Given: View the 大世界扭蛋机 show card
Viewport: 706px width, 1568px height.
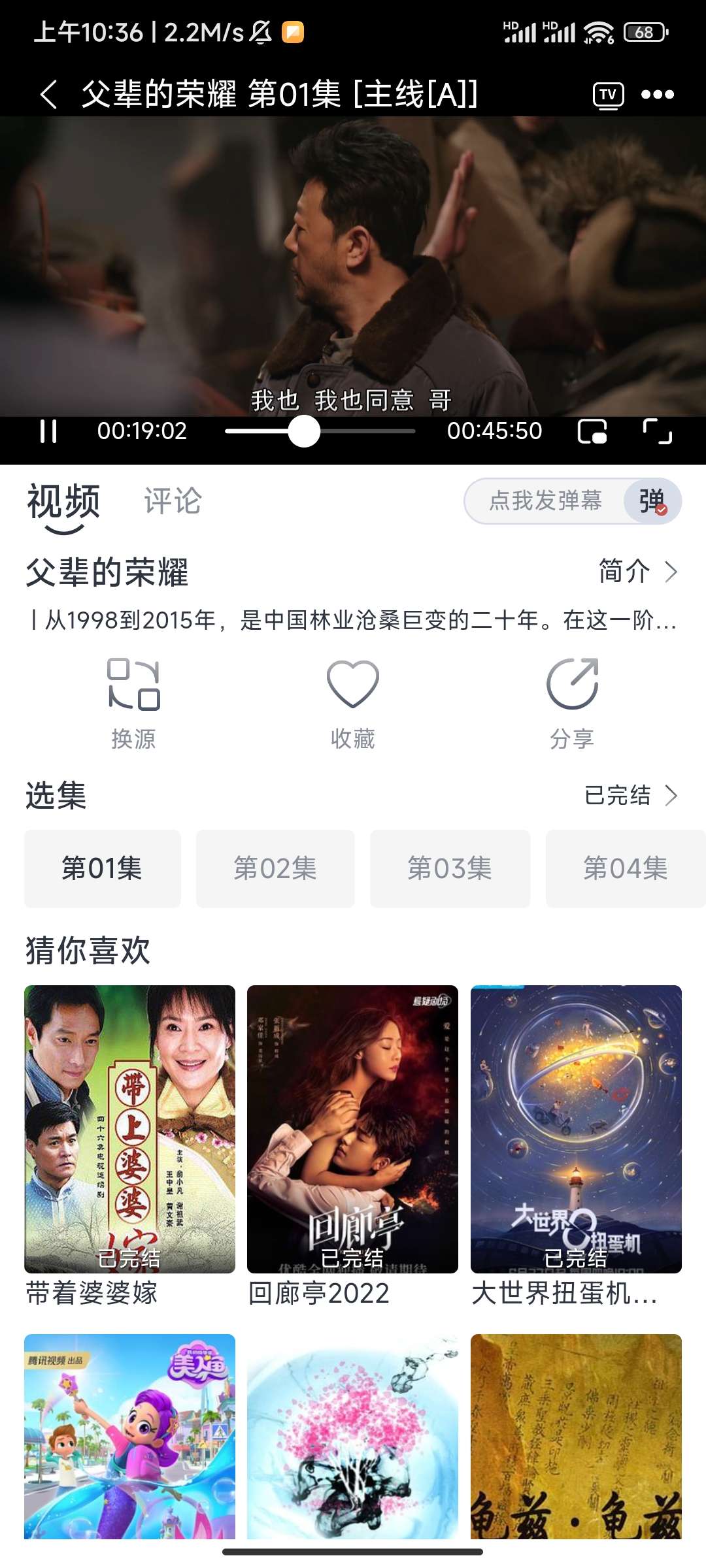Looking at the screenshot, I should 576,1129.
